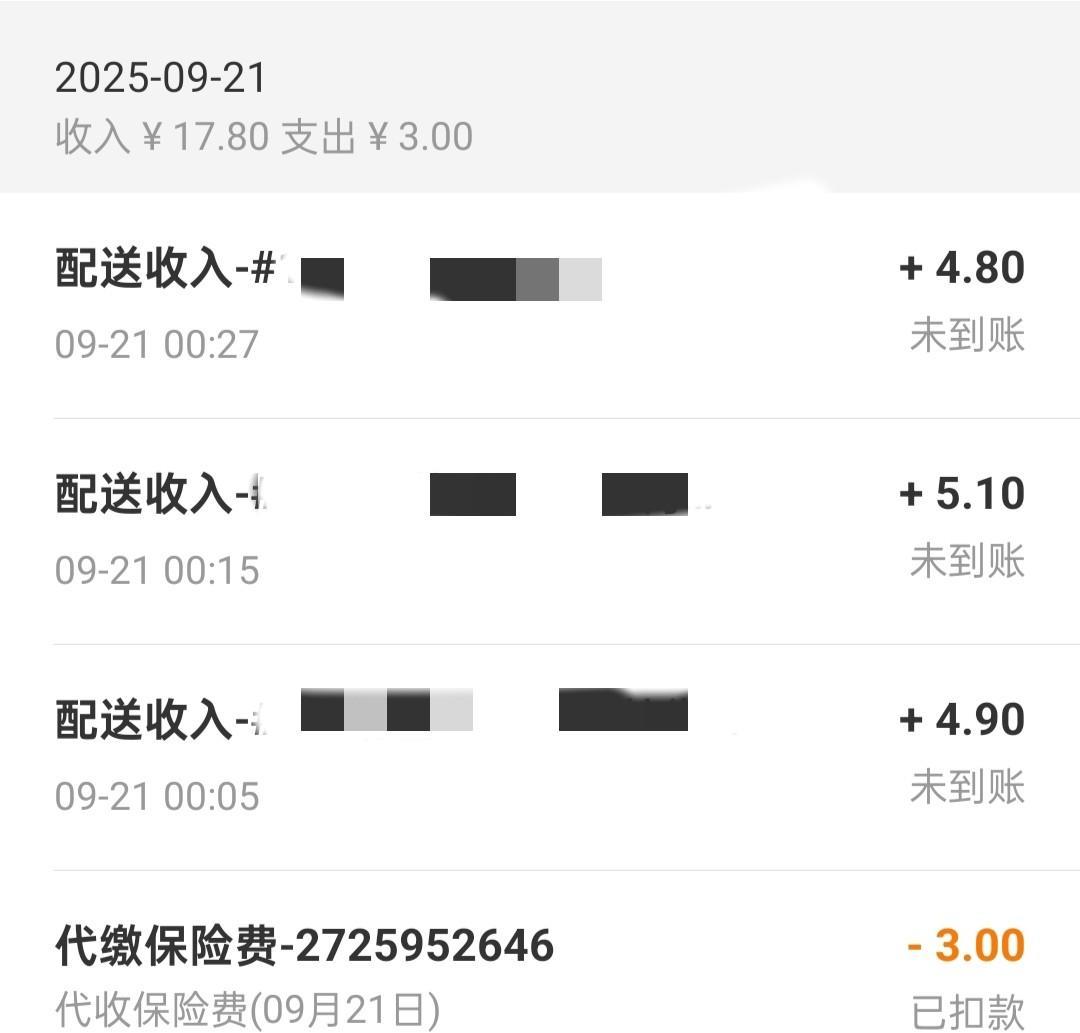Select the 00:05 delivery income row of +4.90

[540, 757]
